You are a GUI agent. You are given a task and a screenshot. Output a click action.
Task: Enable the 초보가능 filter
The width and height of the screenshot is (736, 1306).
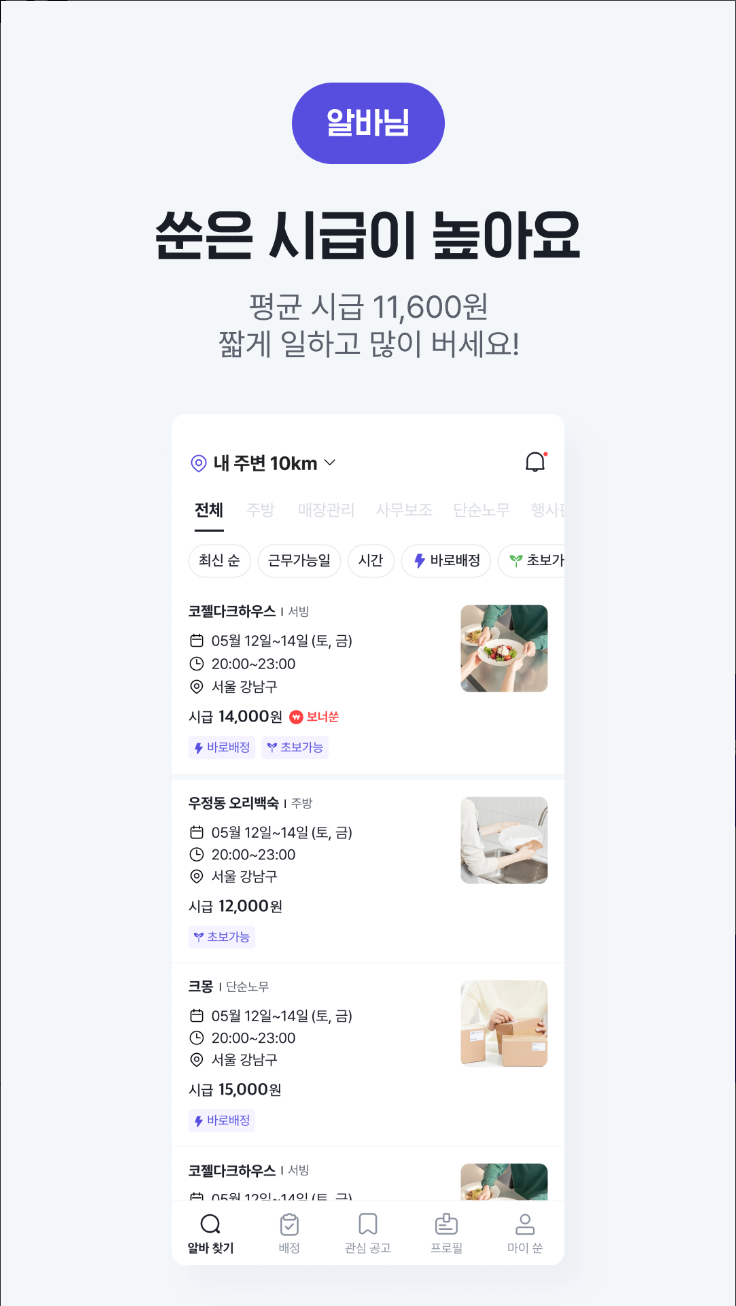tap(527, 561)
